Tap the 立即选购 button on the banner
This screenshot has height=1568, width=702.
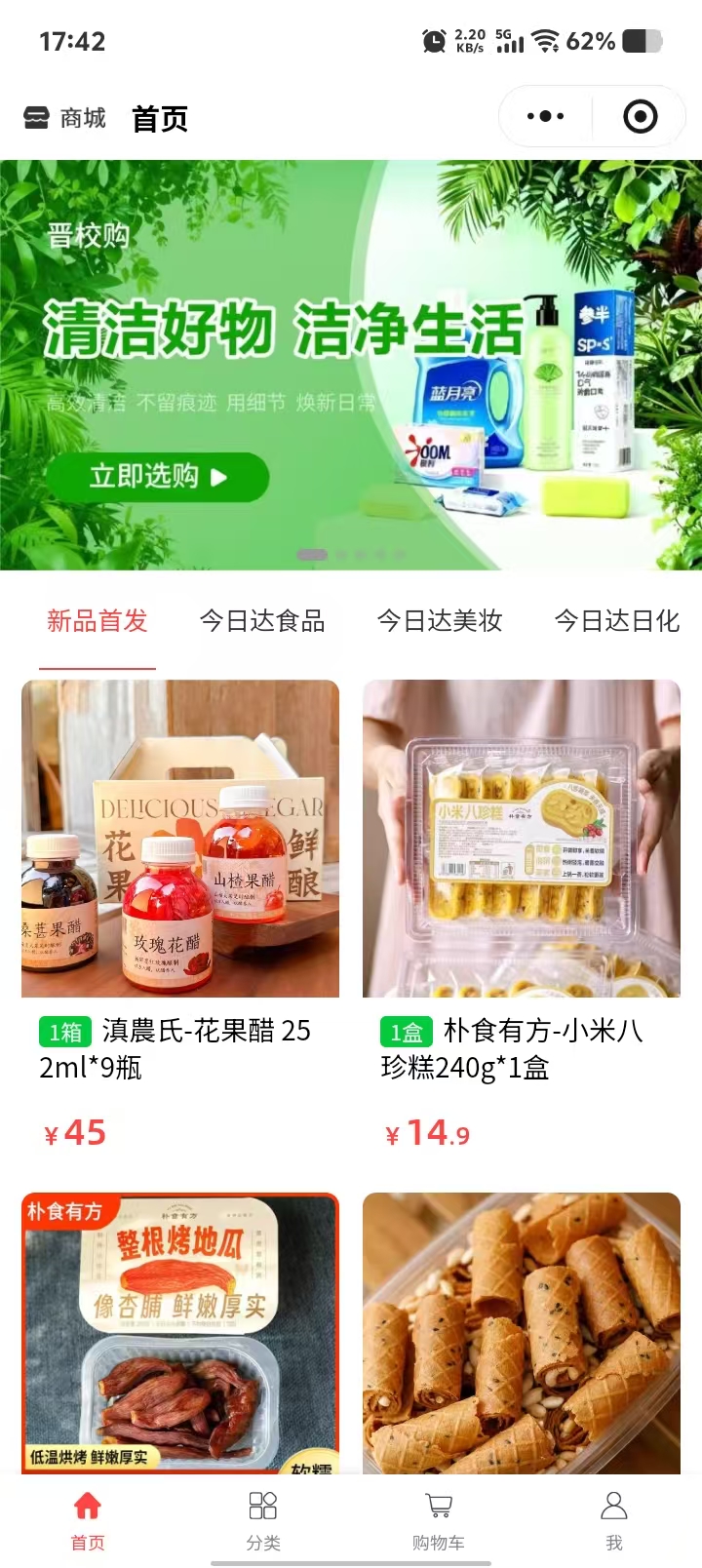click(x=157, y=477)
